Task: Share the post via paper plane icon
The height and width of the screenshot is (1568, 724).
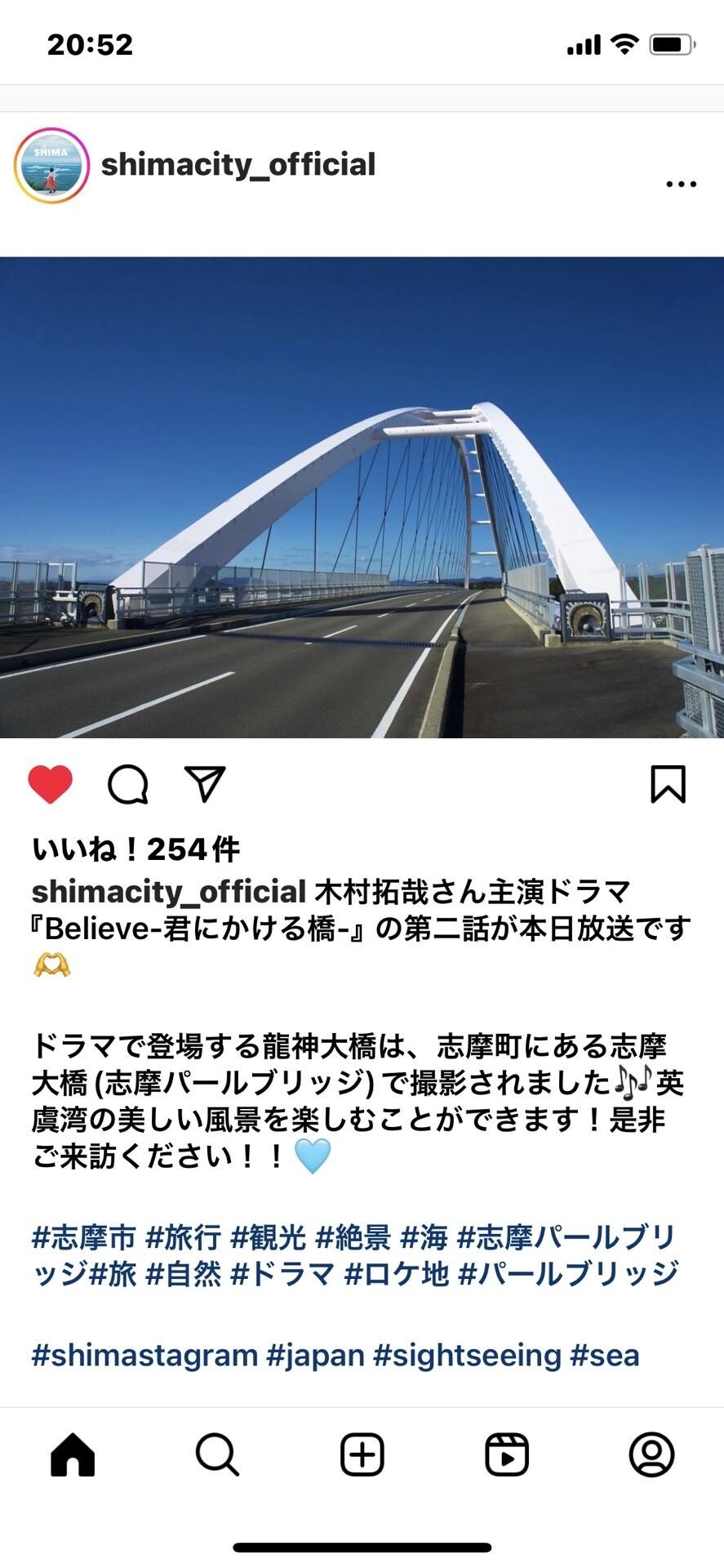Action: point(205,782)
